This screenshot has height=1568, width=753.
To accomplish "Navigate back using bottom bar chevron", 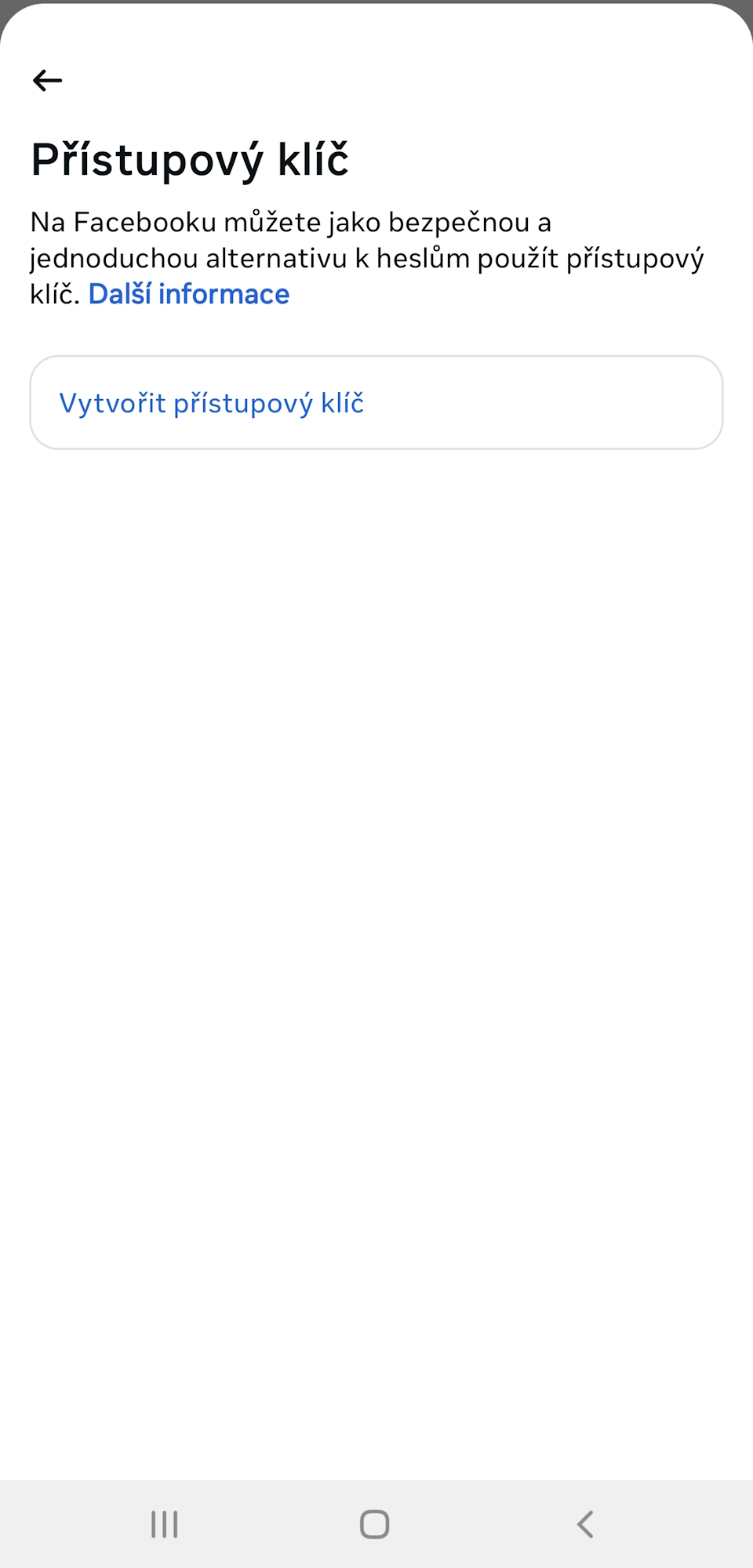I will pos(584,1524).
